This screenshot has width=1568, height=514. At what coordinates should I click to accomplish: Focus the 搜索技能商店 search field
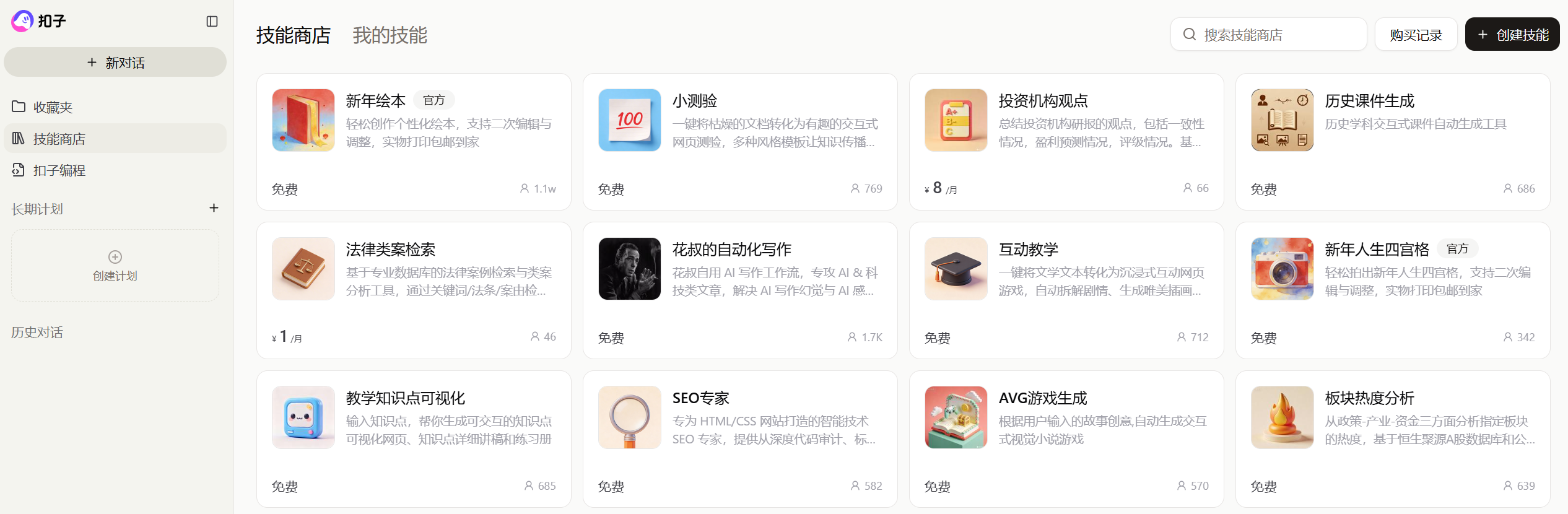[x=1276, y=35]
